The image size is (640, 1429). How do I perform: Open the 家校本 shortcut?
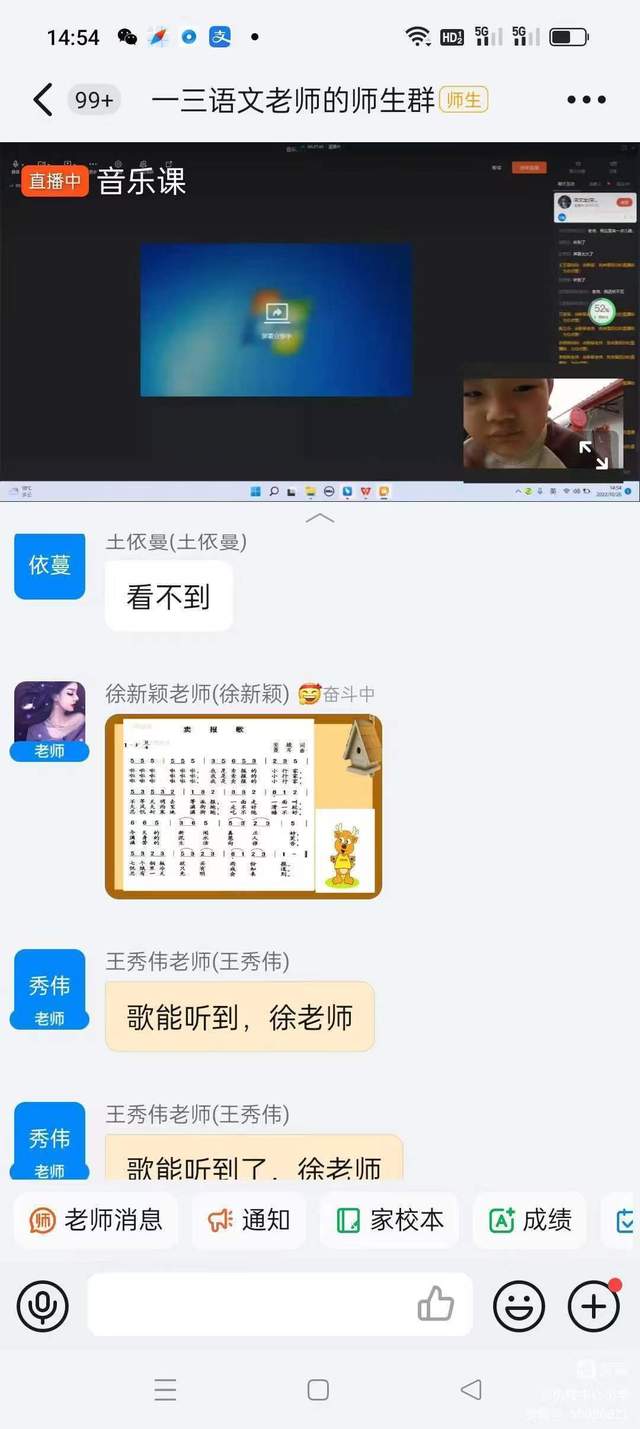pos(390,1220)
